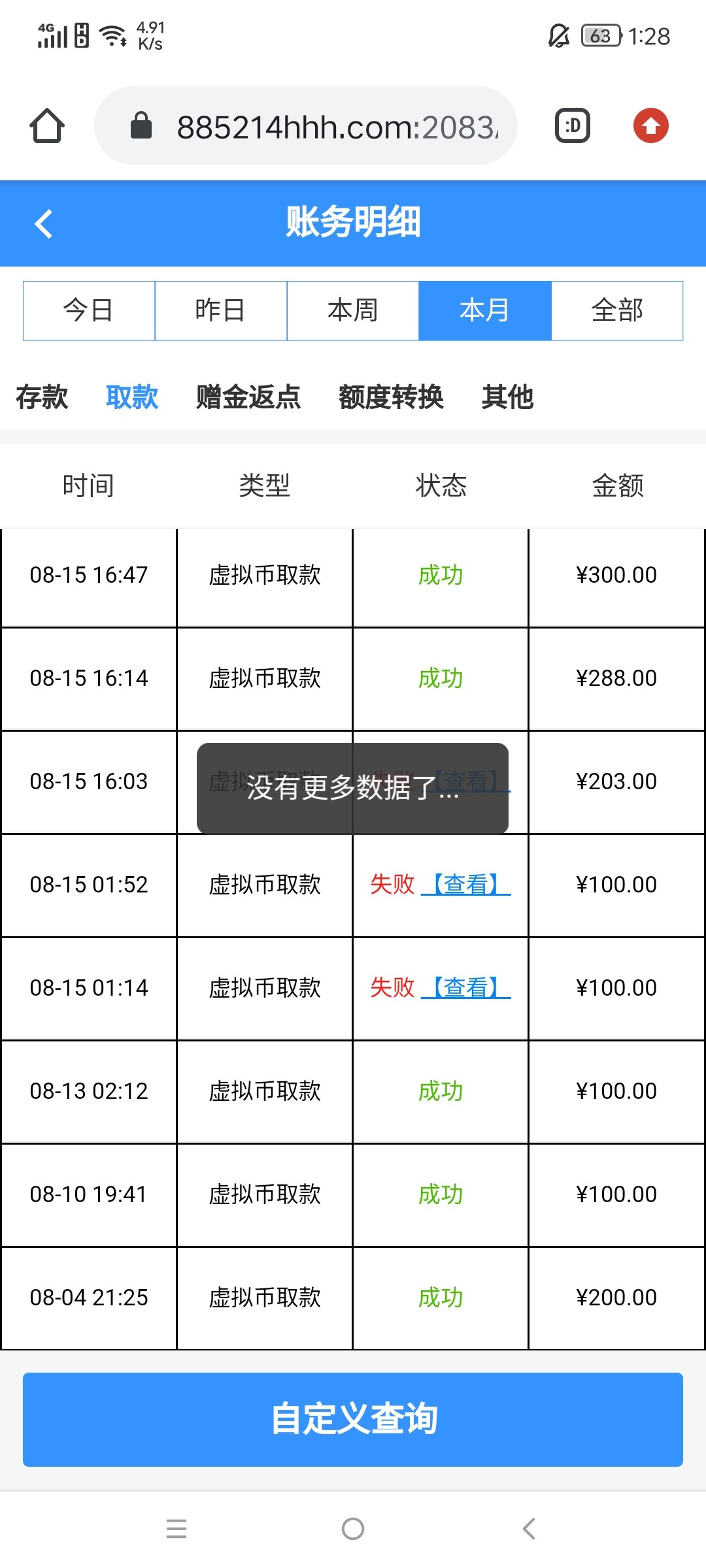706x1568 pixels.
Task: Open the system recent apps menu
Action: pos(176,1529)
